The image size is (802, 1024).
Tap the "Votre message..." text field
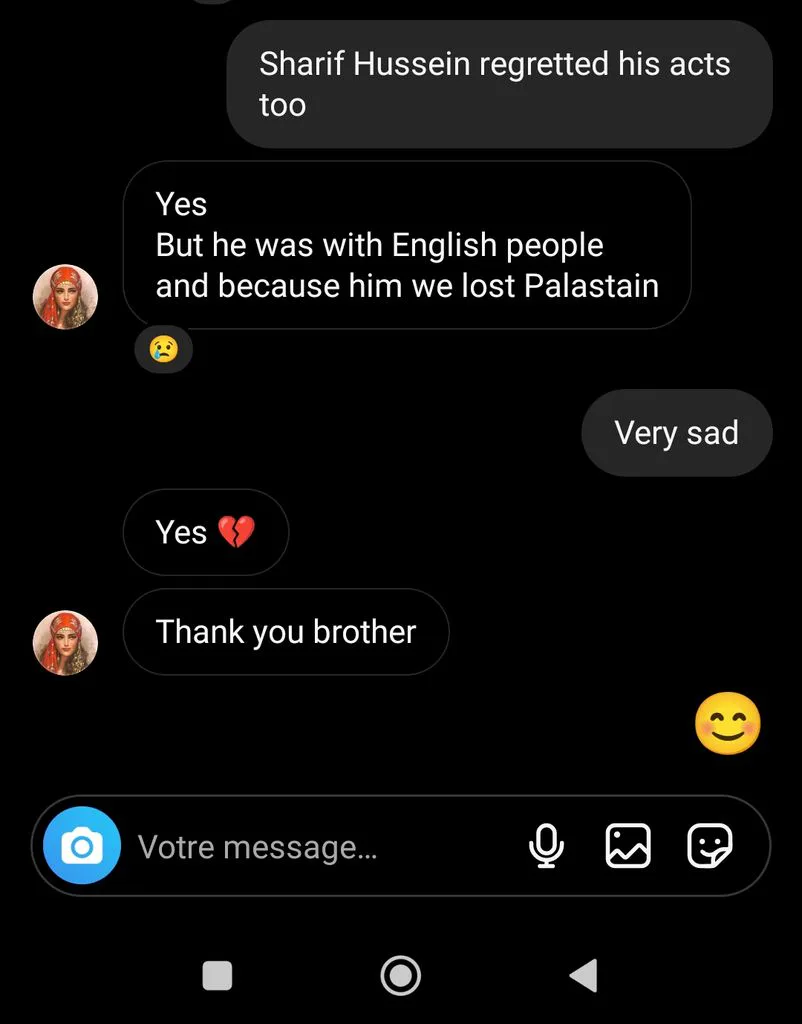coord(320,847)
